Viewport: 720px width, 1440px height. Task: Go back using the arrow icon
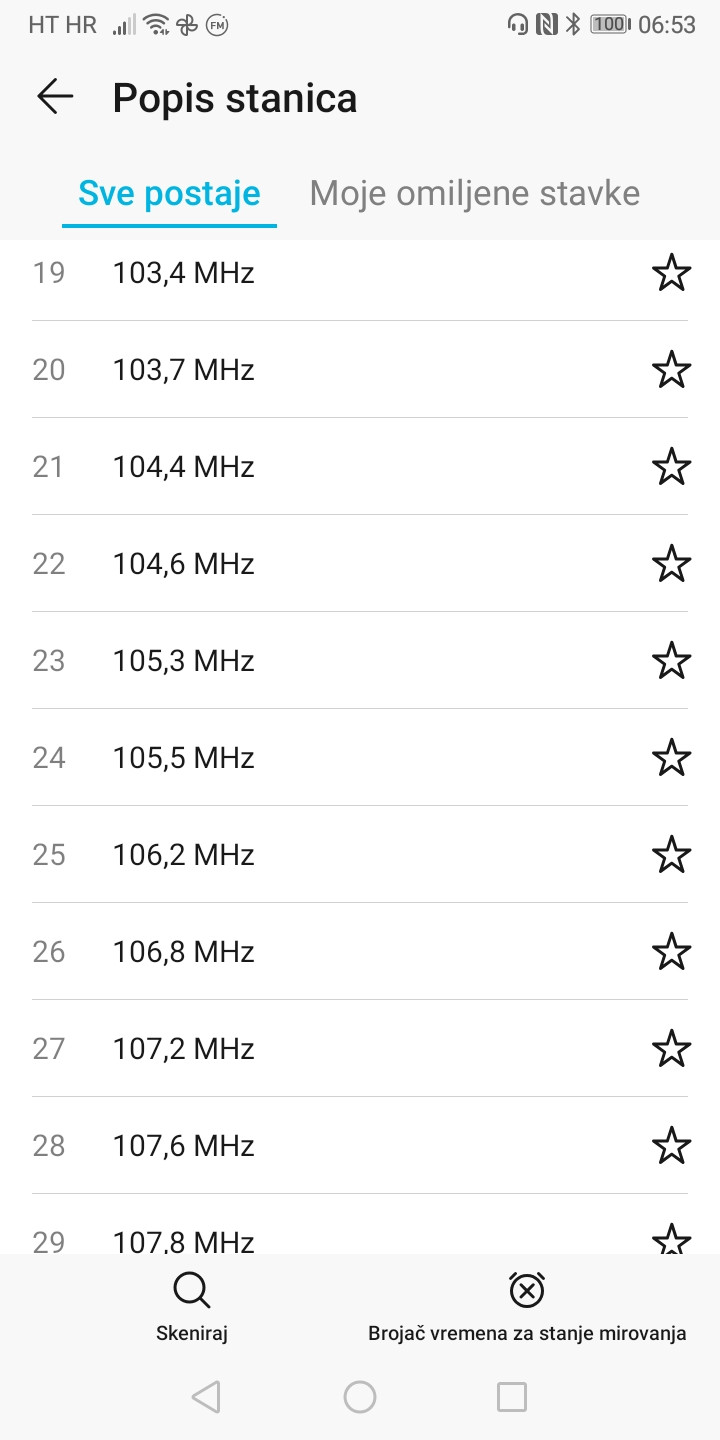click(55, 96)
